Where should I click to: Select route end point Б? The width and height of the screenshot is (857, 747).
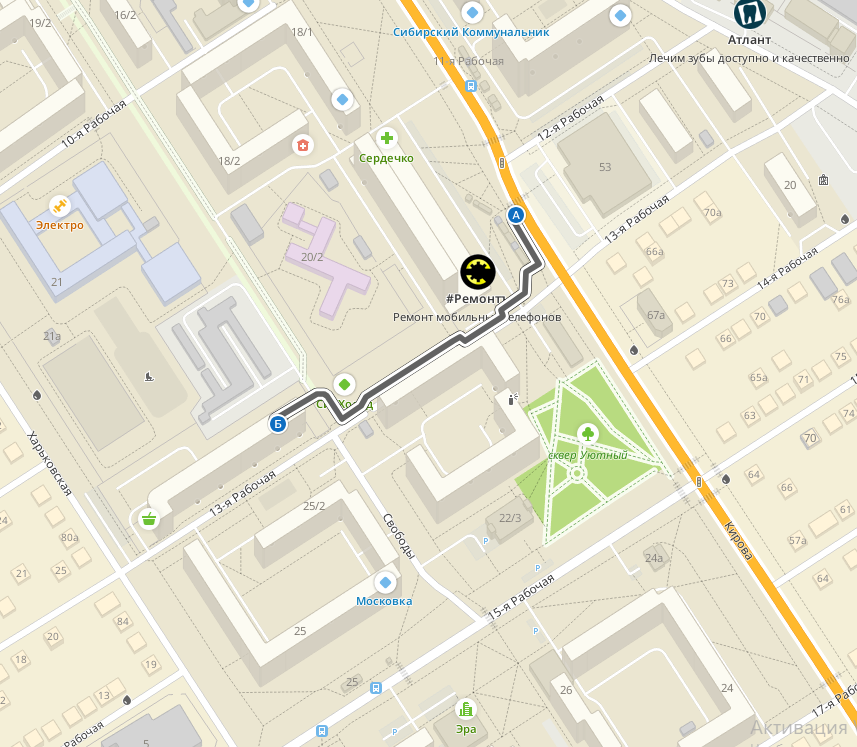pyautogui.click(x=279, y=425)
